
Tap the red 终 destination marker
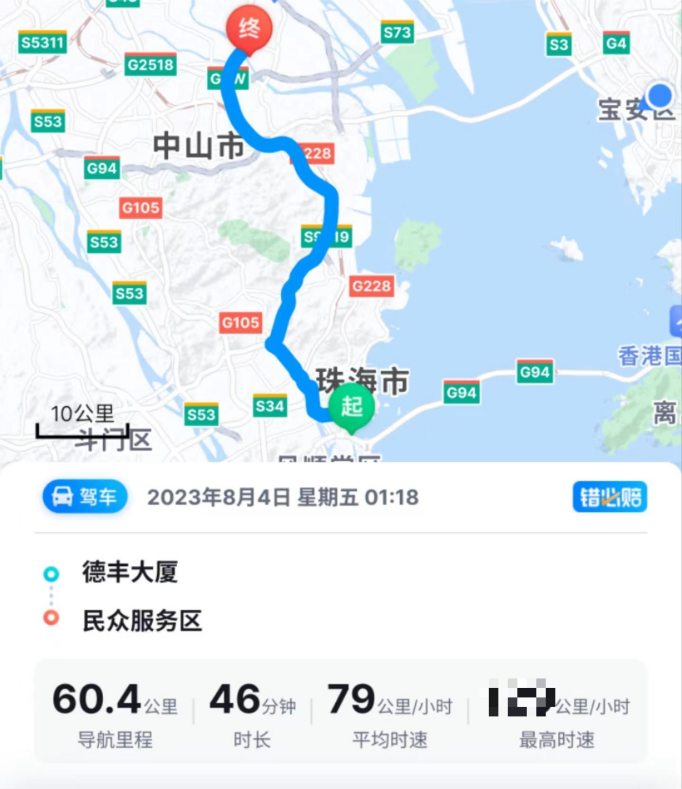click(249, 28)
